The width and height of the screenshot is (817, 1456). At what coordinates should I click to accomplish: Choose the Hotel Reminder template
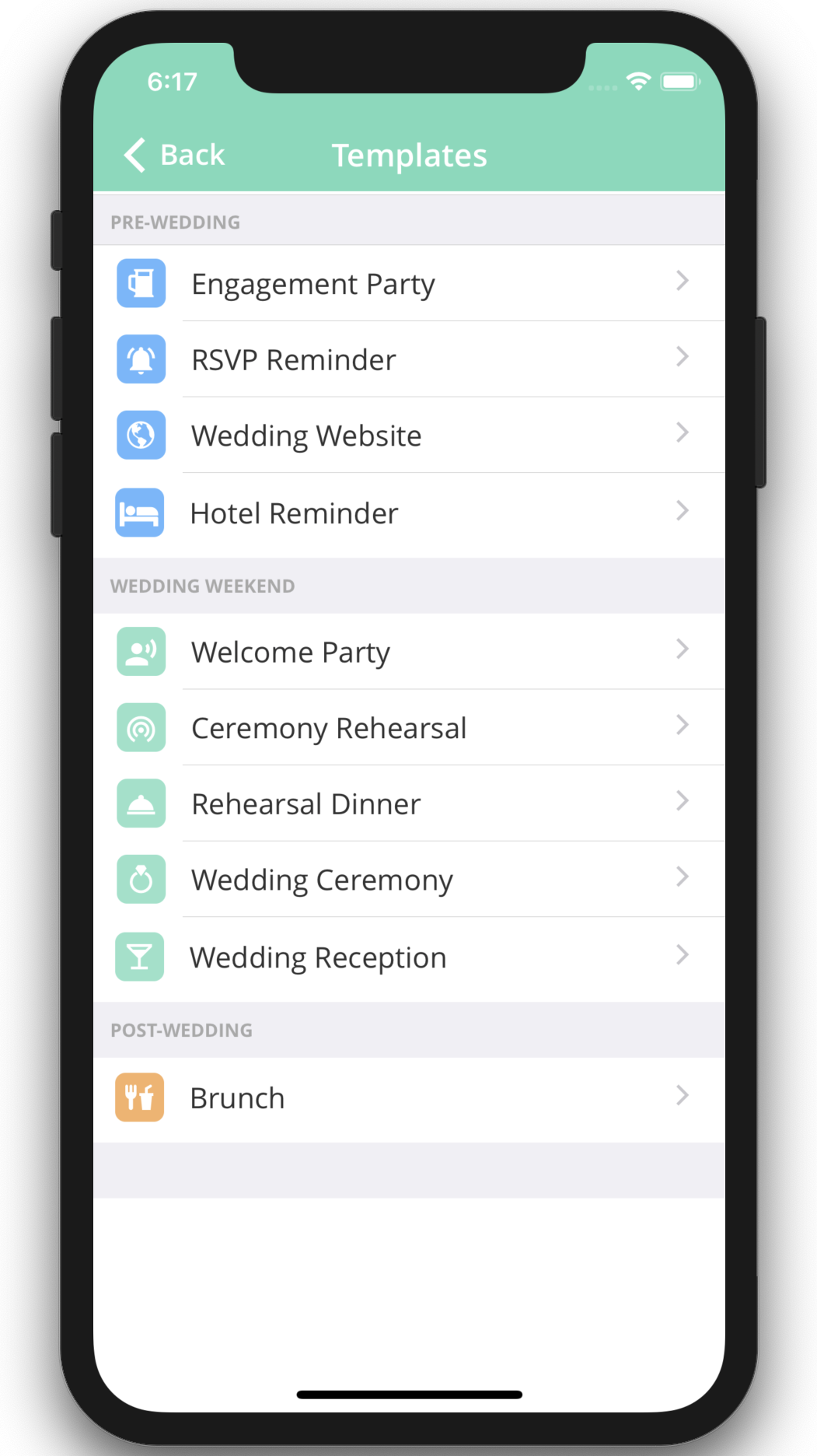click(408, 513)
